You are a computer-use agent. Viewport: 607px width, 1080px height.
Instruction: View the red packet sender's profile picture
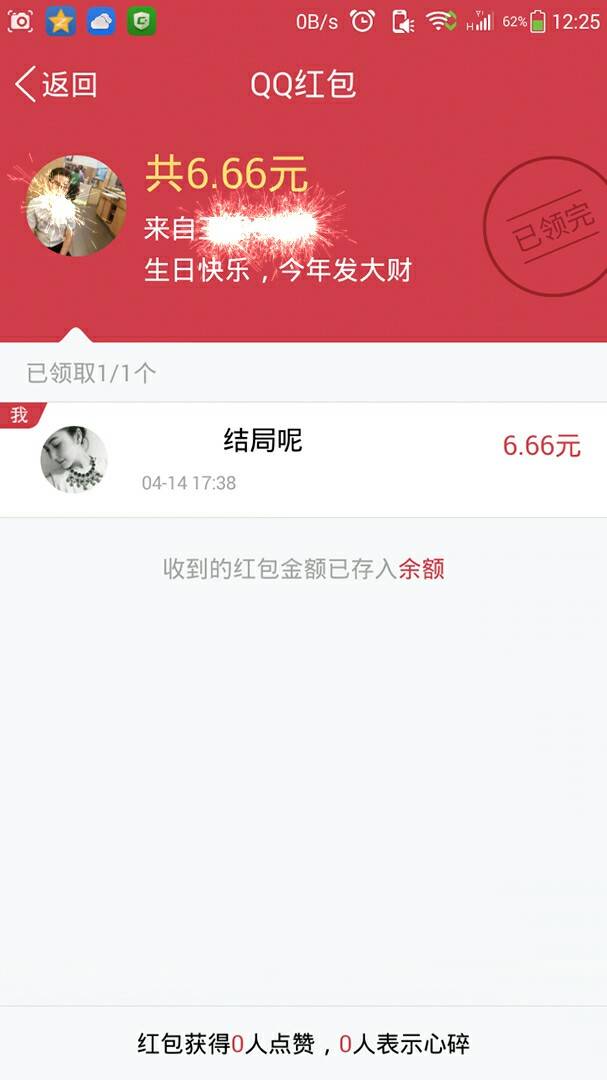click(x=76, y=206)
